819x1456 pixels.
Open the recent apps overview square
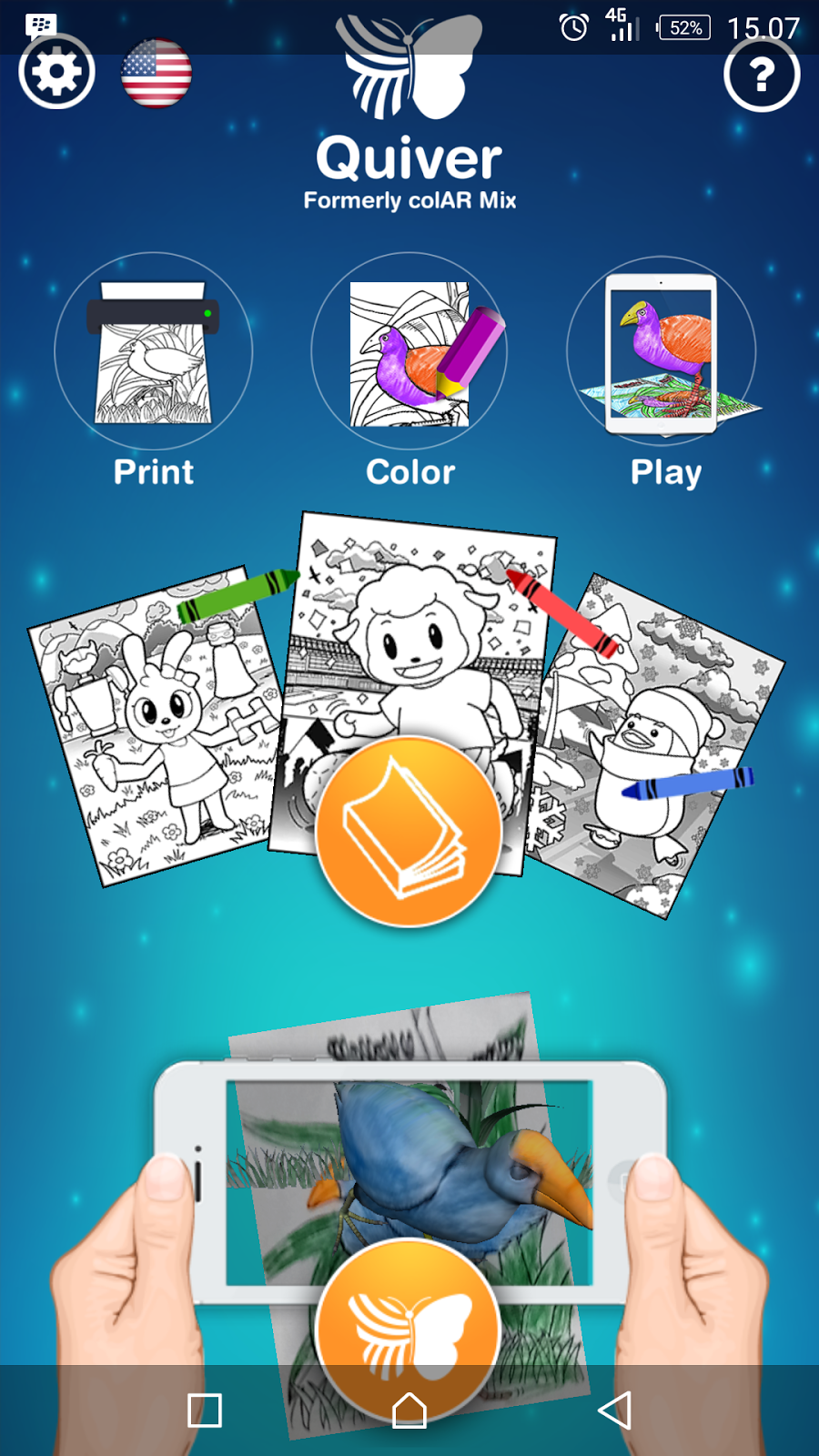203,1408
